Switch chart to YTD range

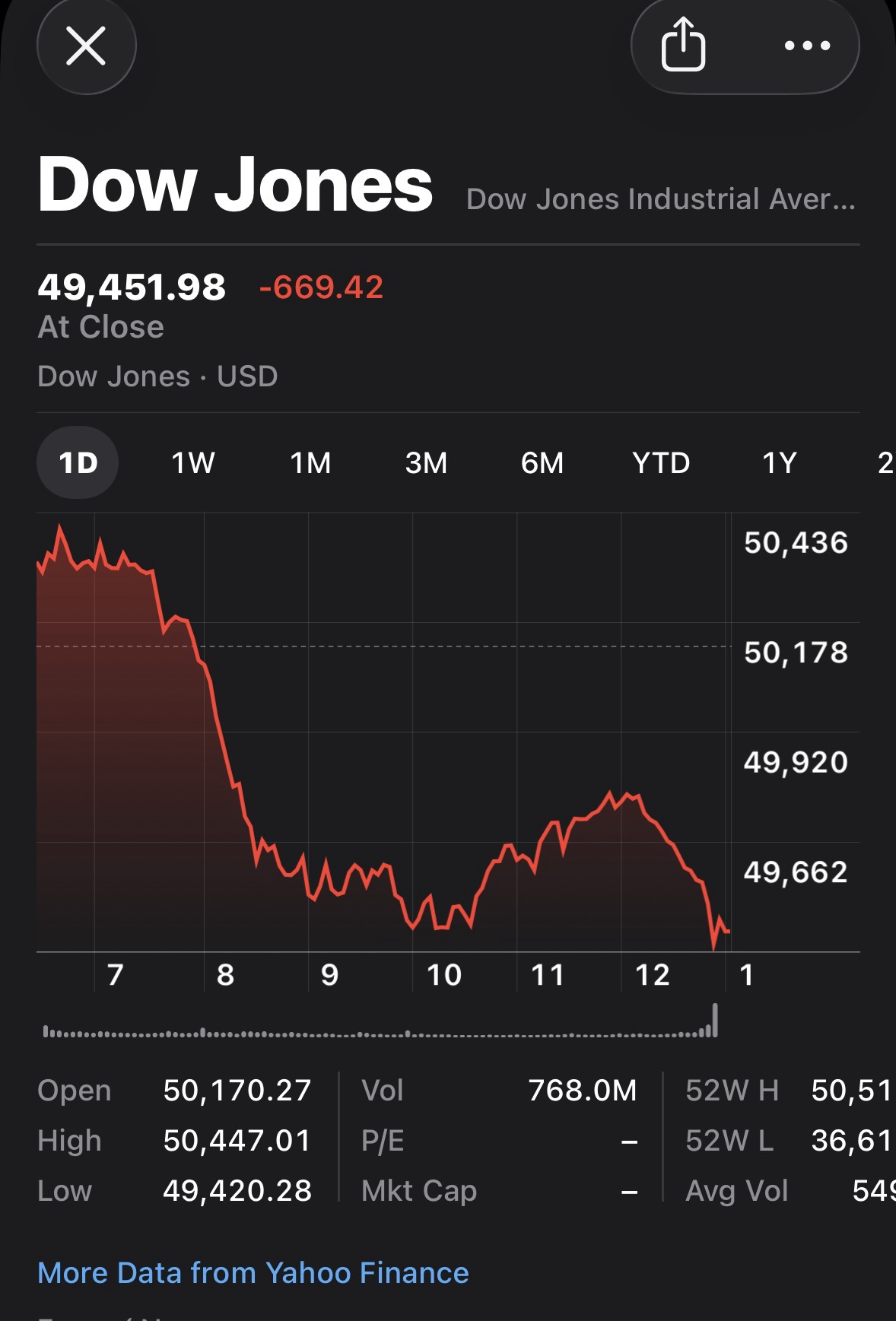point(660,462)
